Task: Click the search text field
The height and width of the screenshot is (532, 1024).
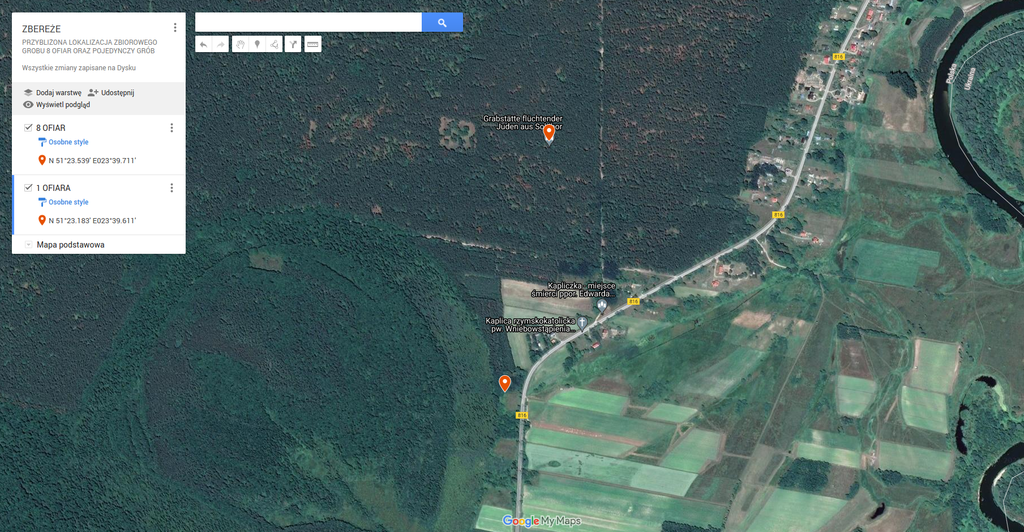Action: tap(308, 22)
